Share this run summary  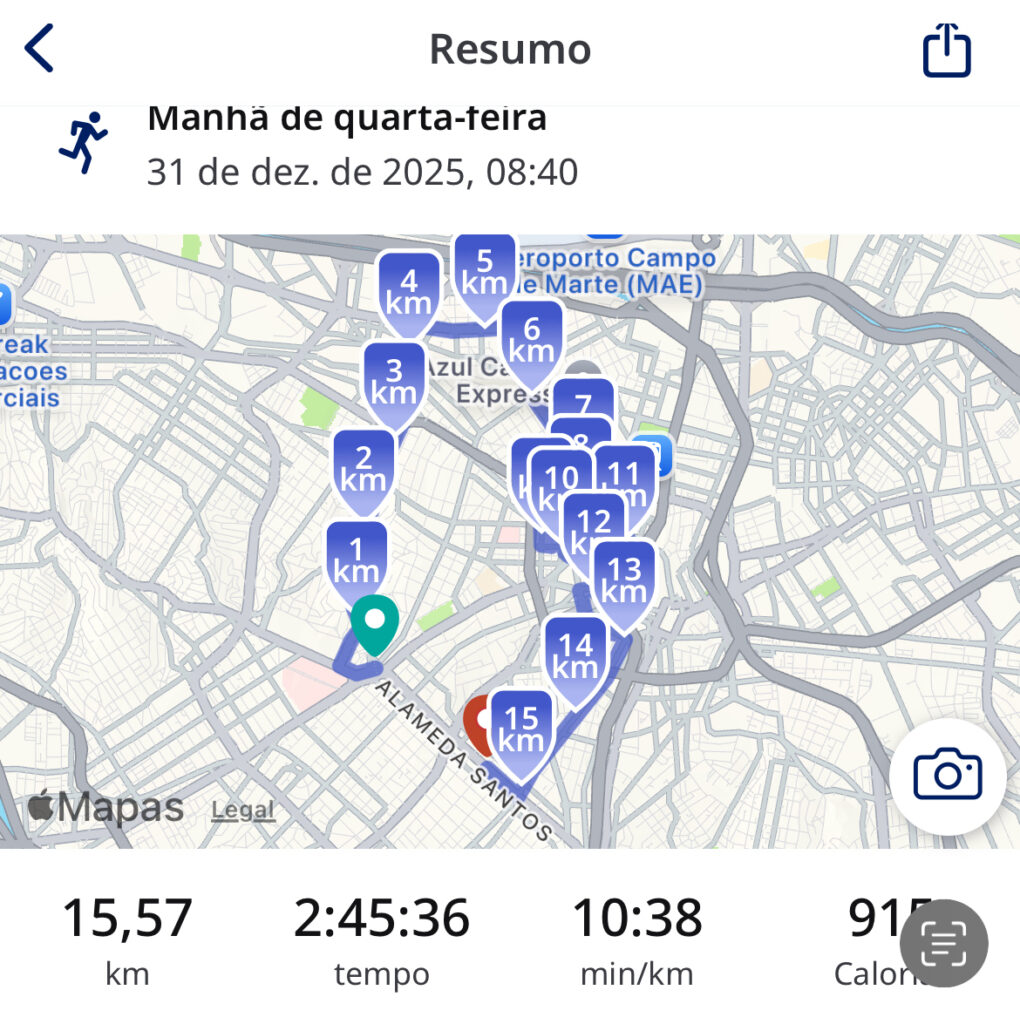coord(946,49)
